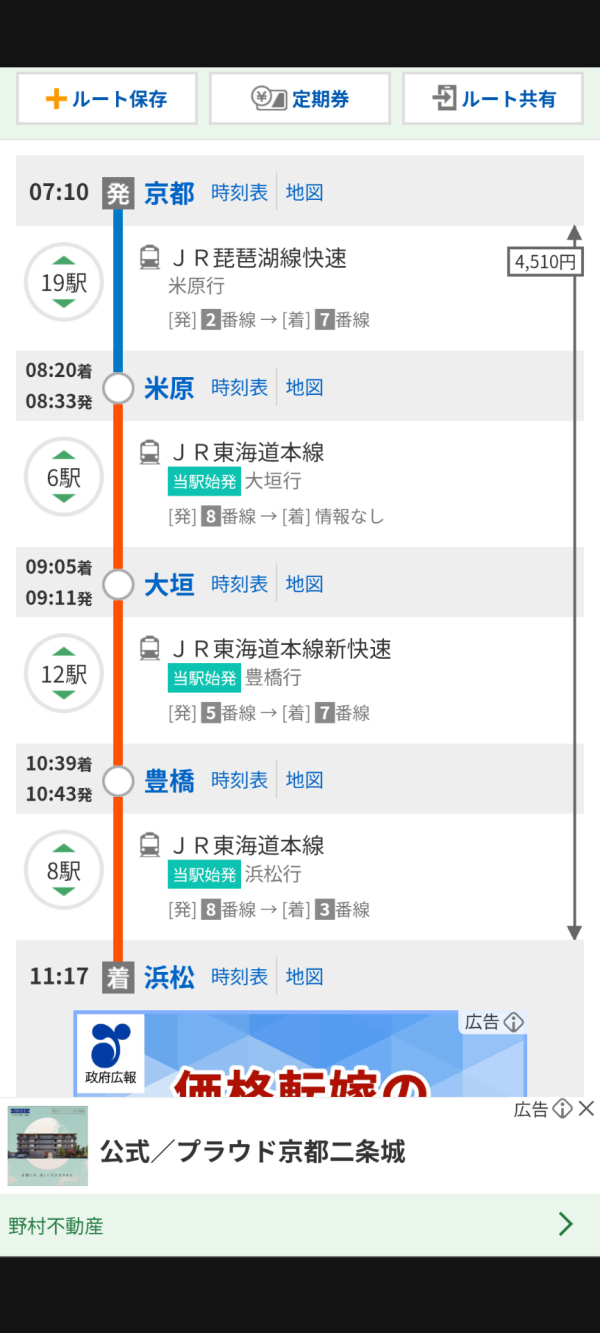Expand the 19駅 stops list

coord(64,282)
